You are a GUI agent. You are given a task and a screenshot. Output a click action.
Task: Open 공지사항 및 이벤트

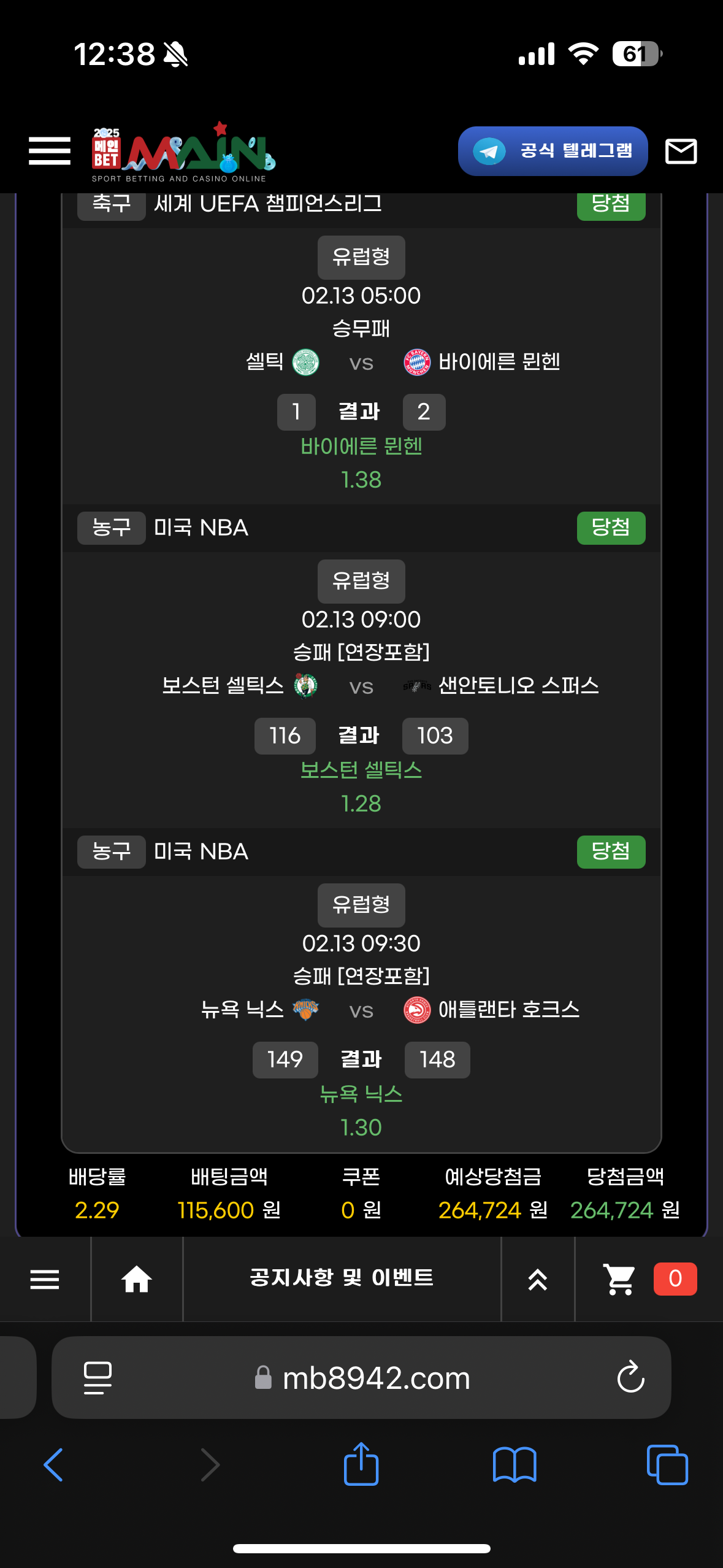coord(342,1278)
